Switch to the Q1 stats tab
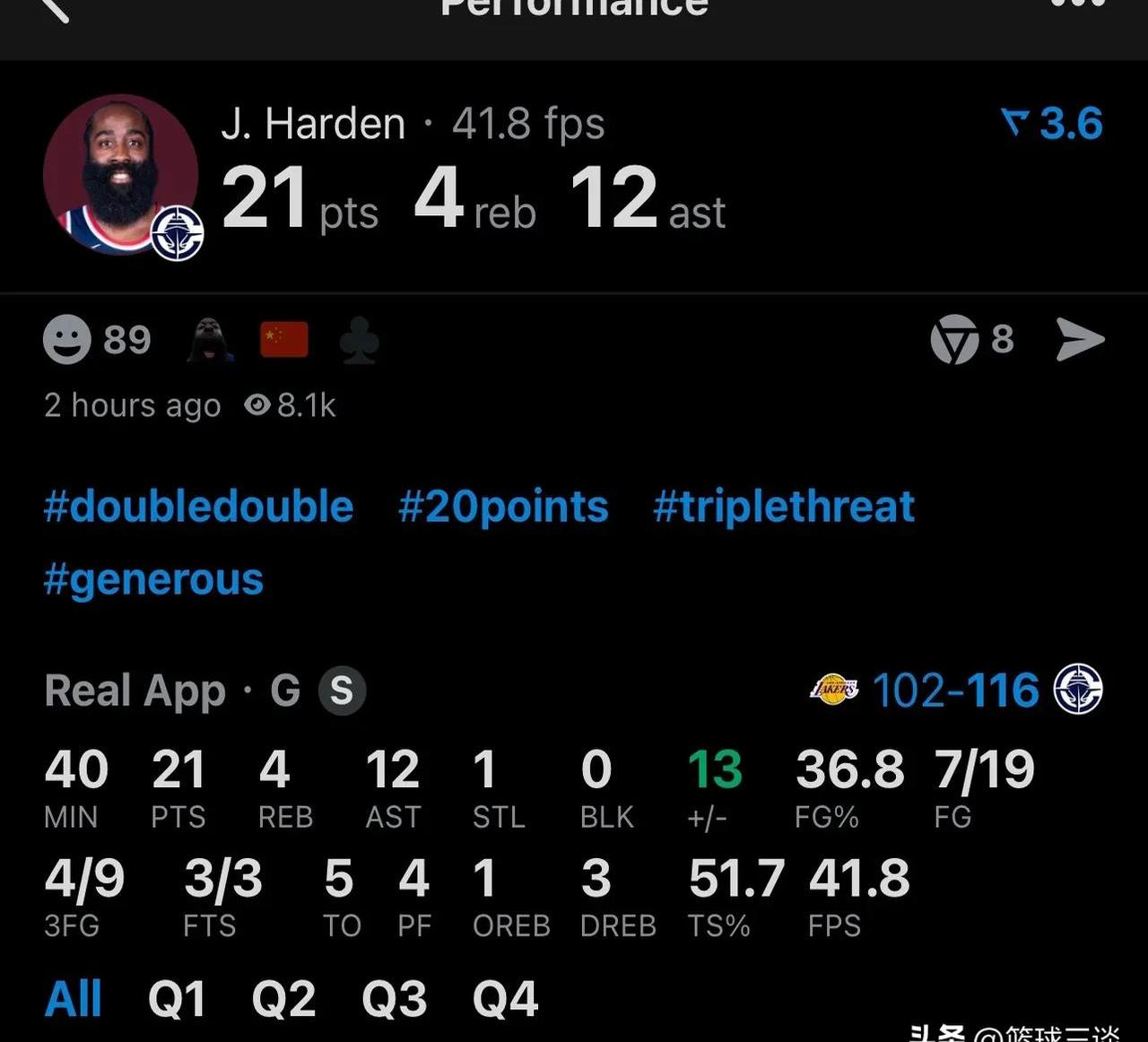1148x1042 pixels. click(x=177, y=998)
